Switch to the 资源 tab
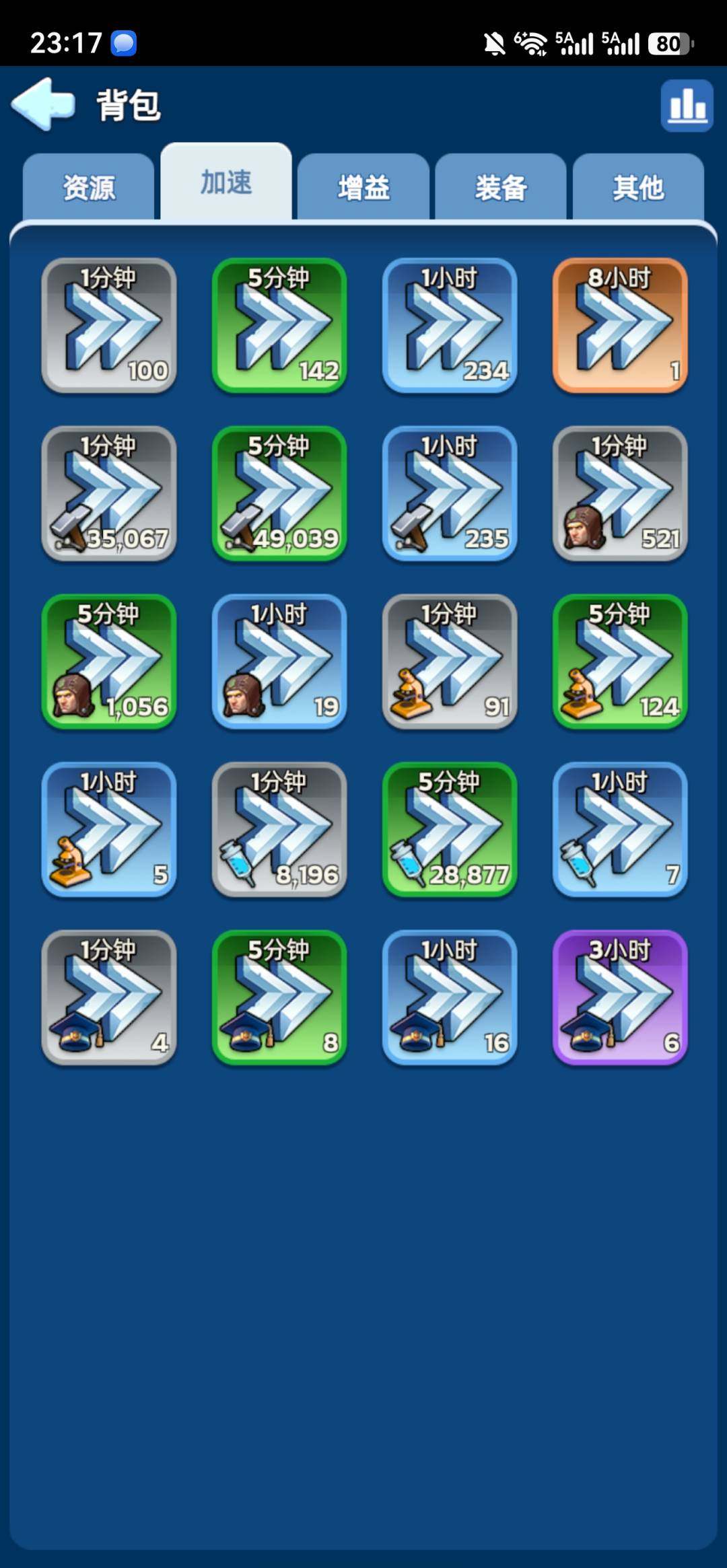Viewport: 727px width, 1568px height. tap(89, 187)
